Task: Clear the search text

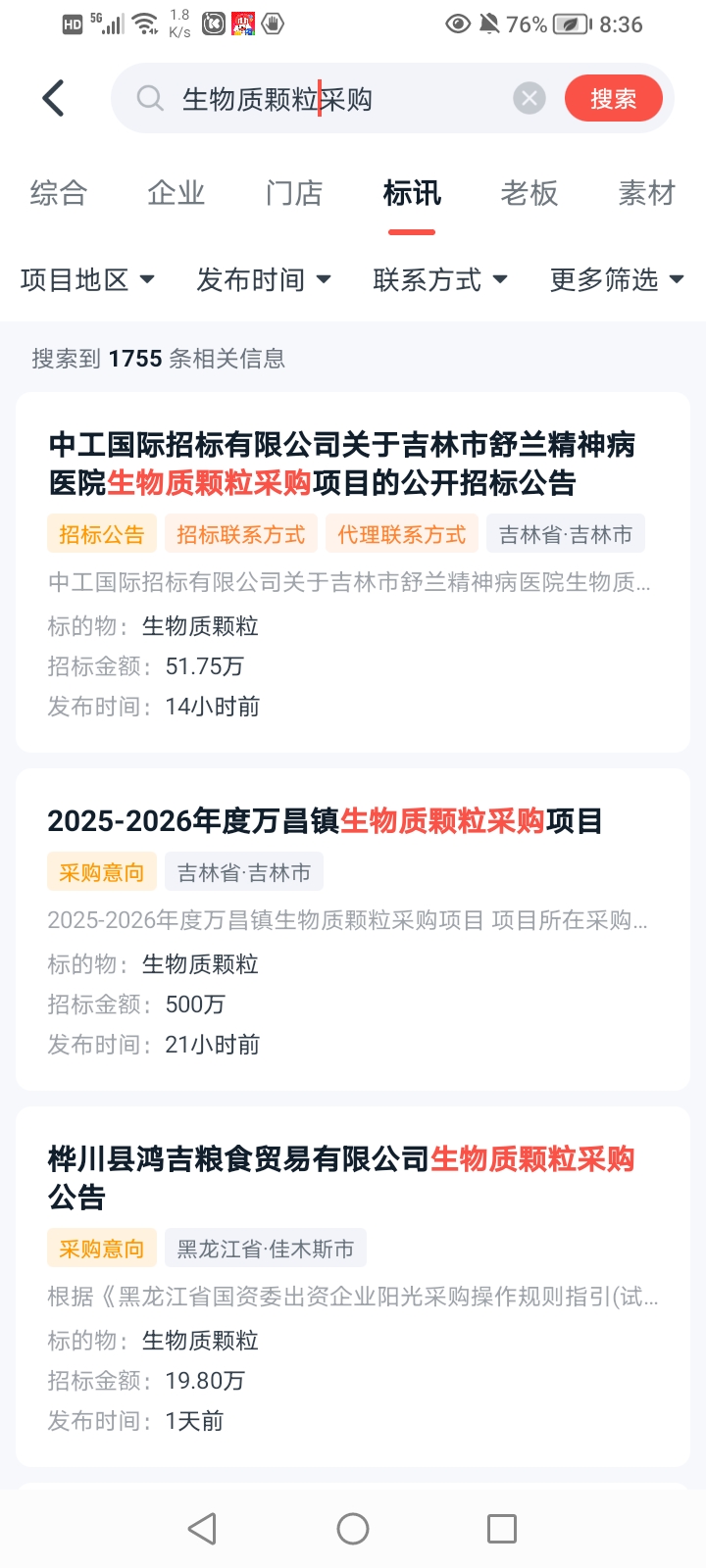Action: [529, 98]
